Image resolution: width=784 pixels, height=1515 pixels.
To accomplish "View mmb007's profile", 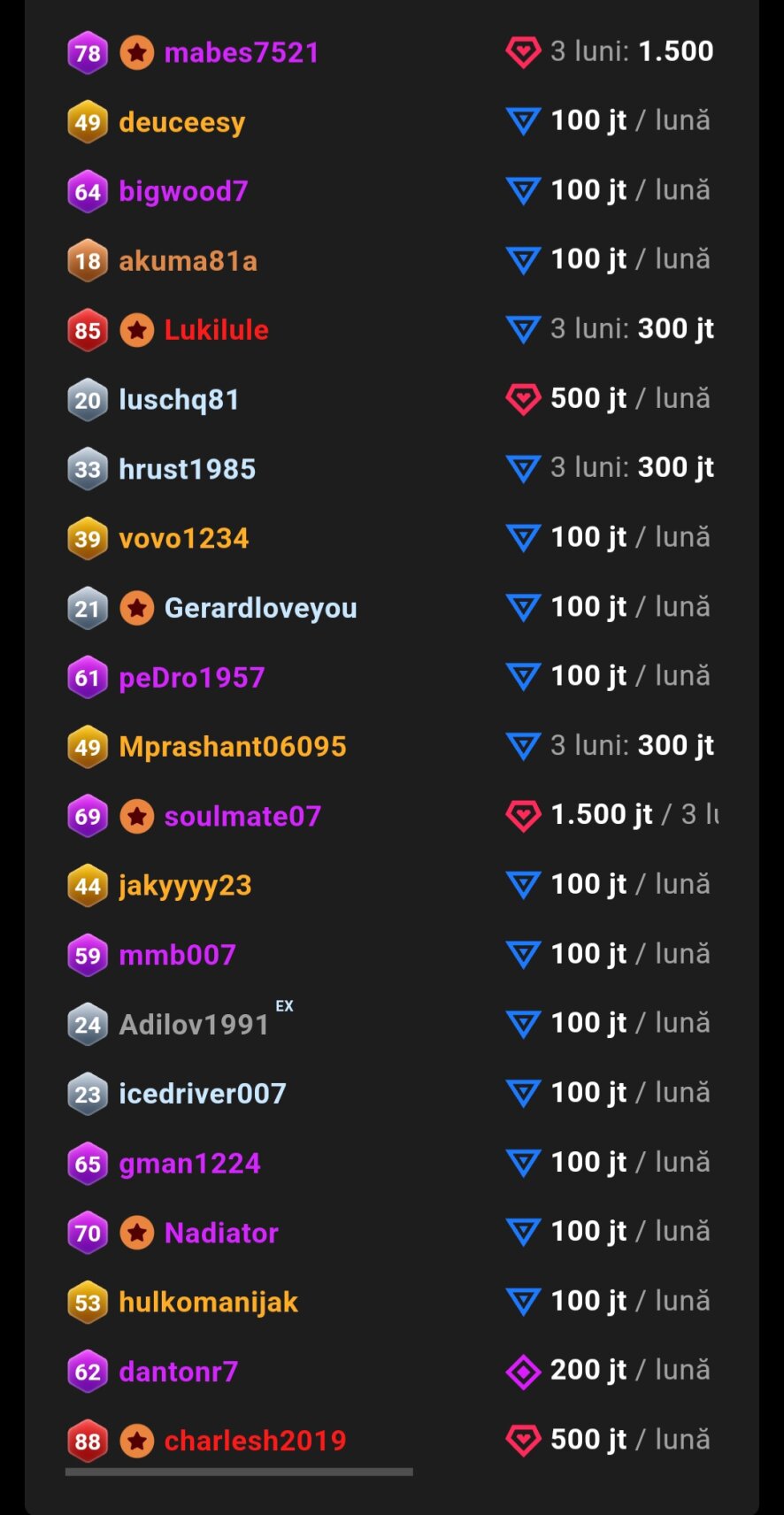I will click(177, 955).
